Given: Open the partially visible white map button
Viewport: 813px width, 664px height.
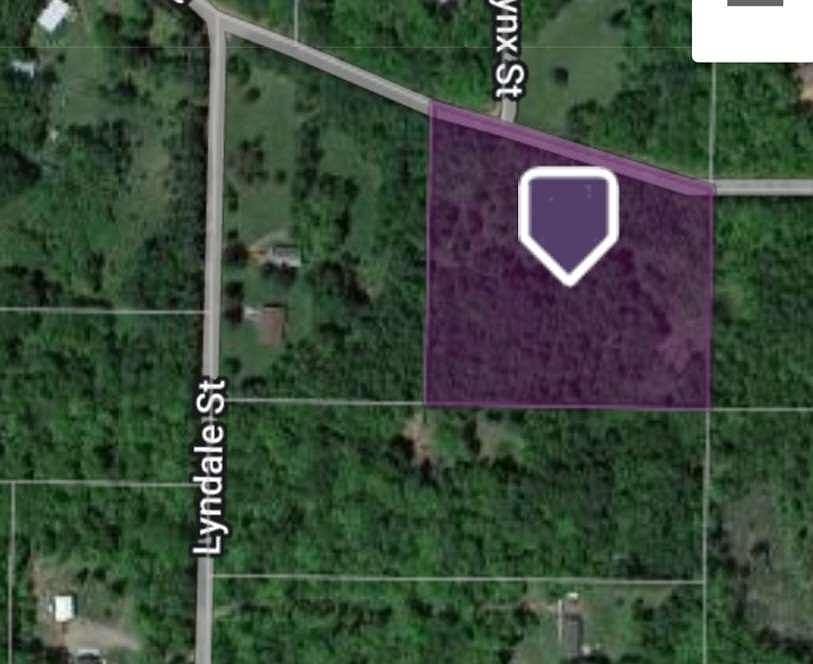Looking at the screenshot, I should [754, 28].
